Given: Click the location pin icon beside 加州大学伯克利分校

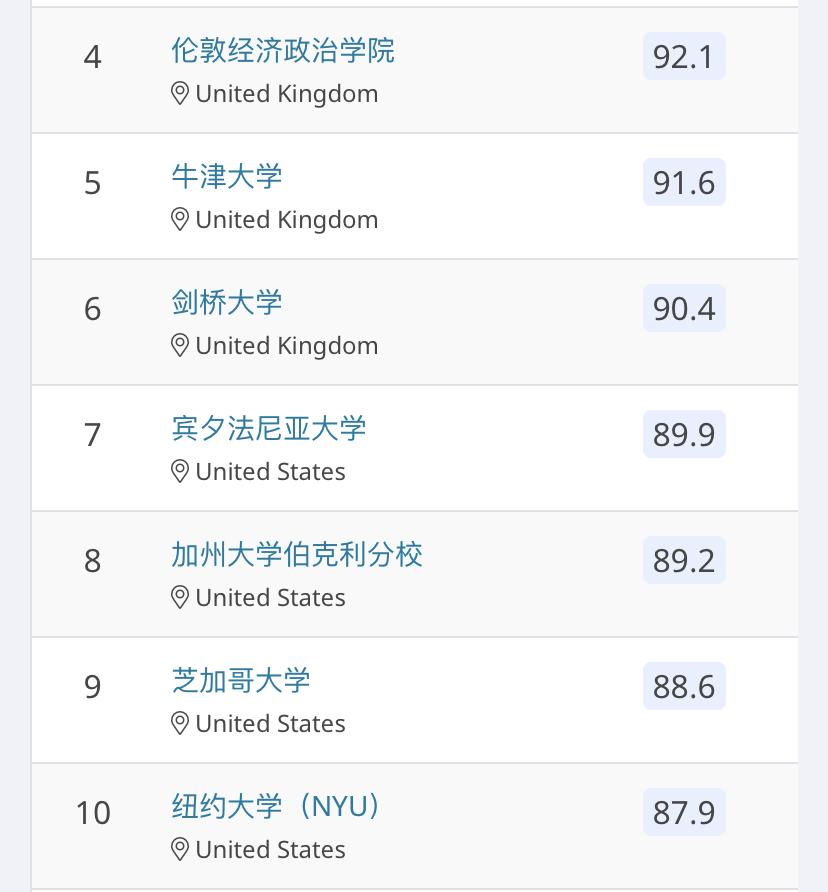Looking at the screenshot, I should 180,597.
